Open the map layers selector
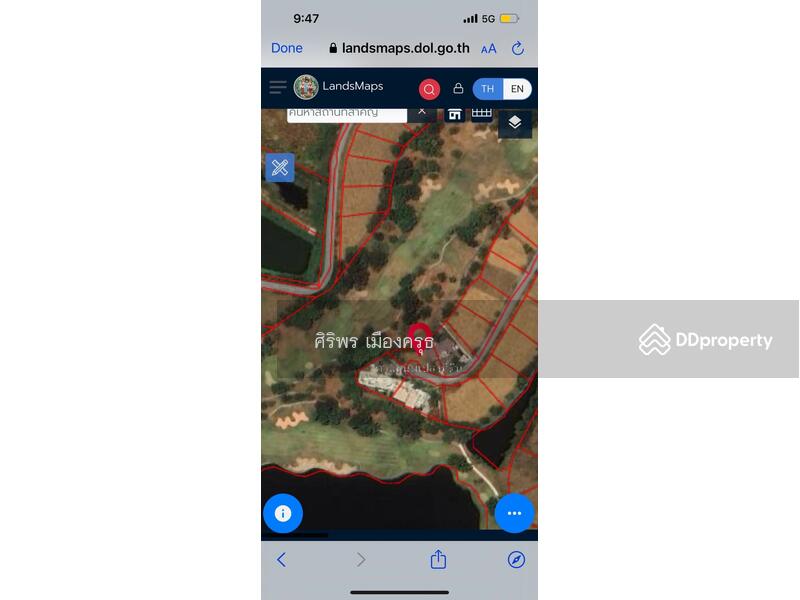This screenshot has width=800, height=600. [x=514, y=122]
